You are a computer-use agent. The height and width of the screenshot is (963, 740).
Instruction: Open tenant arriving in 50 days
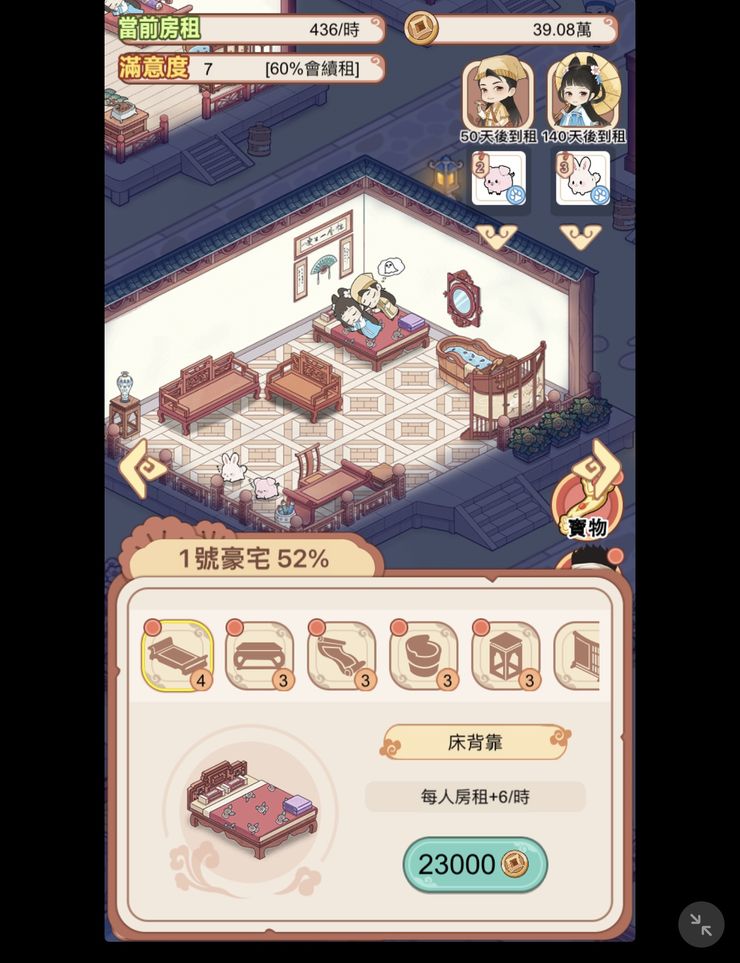(x=497, y=94)
